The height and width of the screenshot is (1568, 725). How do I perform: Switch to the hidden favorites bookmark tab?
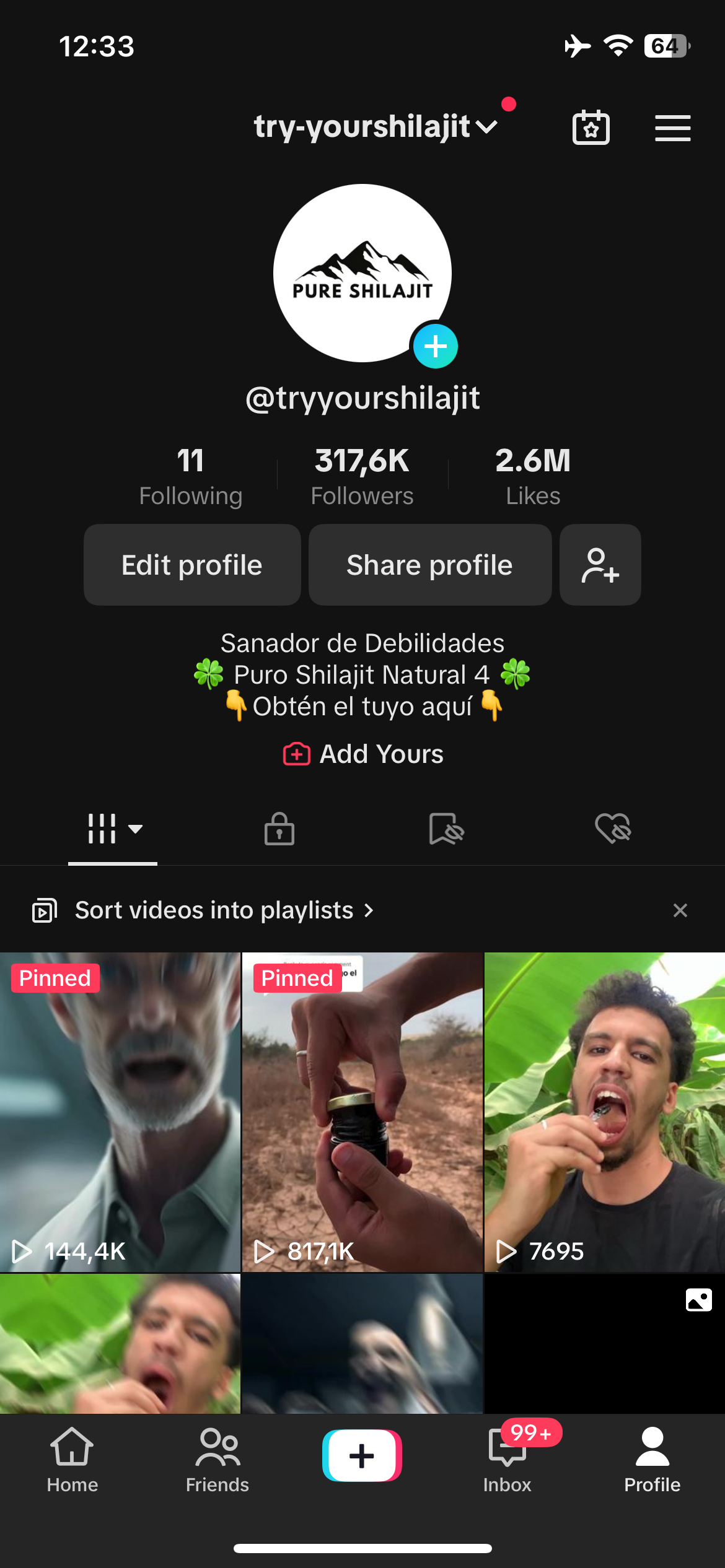(446, 829)
